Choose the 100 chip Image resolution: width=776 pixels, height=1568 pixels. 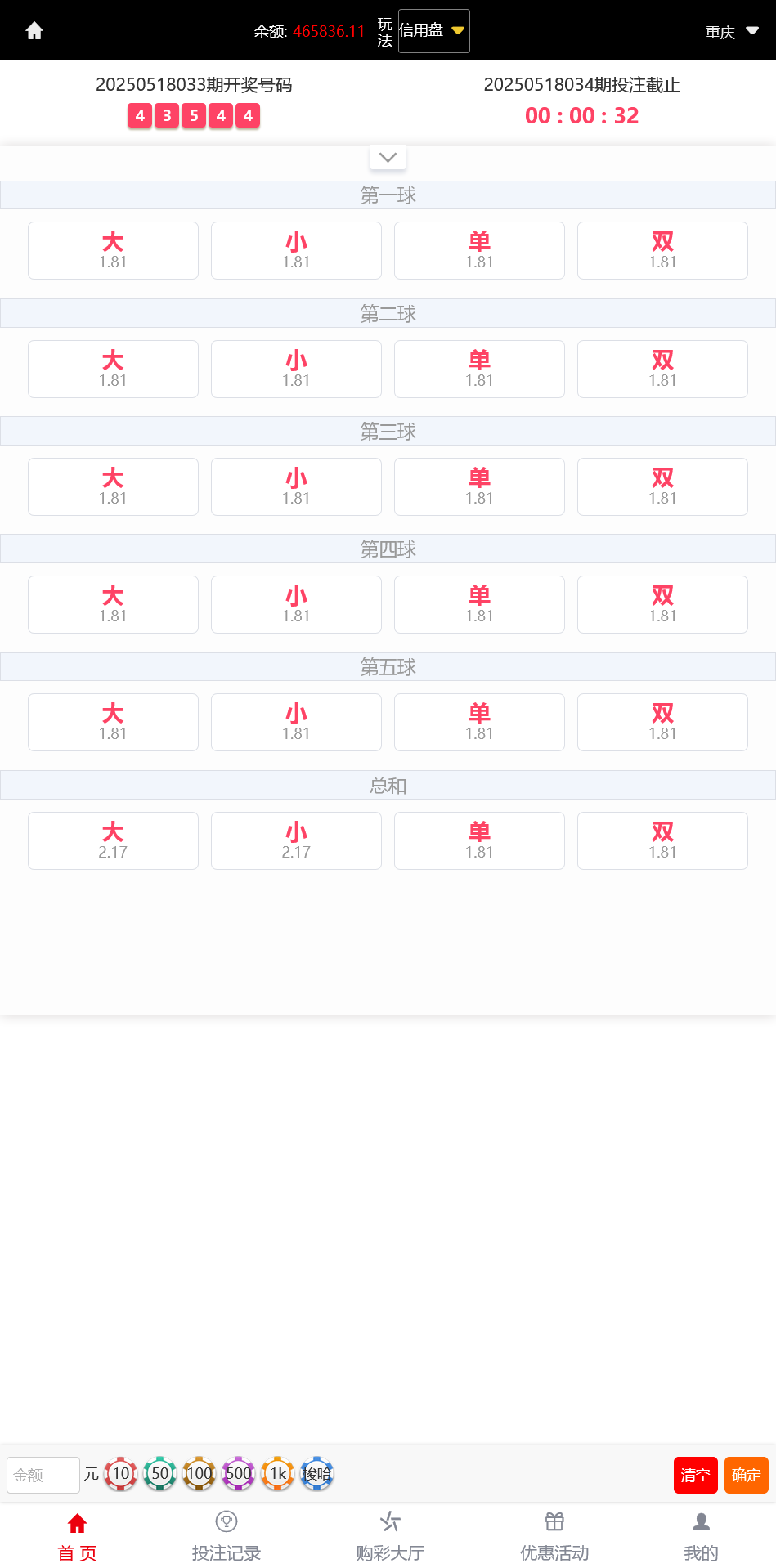[200, 1473]
